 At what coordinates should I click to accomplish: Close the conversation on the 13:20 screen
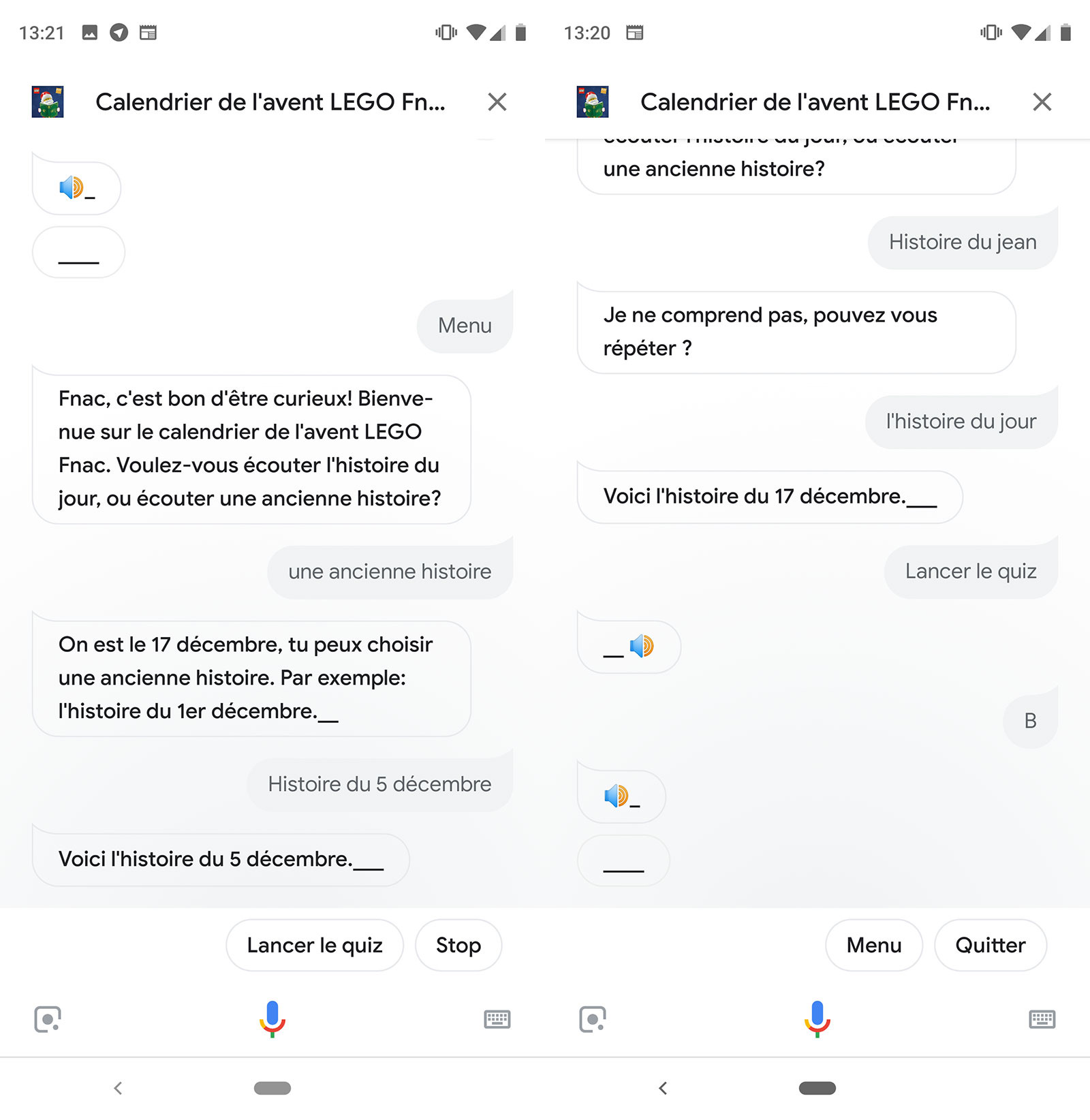[x=1042, y=102]
